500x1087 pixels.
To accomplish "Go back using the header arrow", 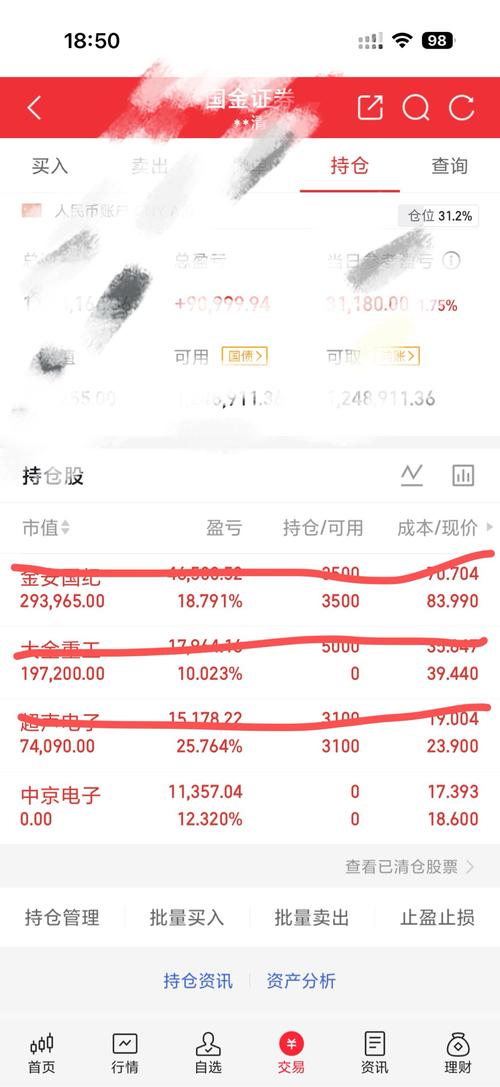I will (35, 108).
